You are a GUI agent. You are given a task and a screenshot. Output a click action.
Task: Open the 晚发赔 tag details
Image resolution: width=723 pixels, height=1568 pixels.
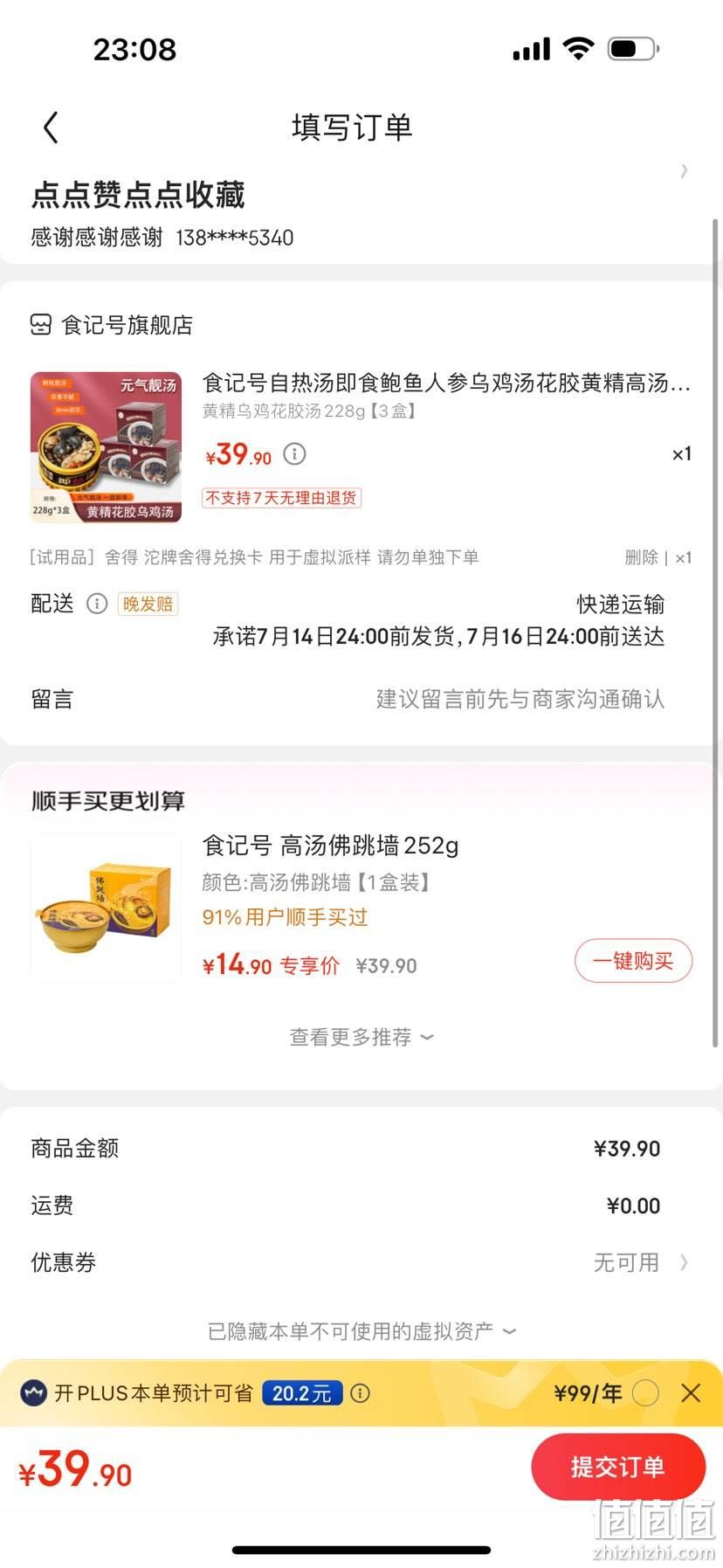coord(148,604)
